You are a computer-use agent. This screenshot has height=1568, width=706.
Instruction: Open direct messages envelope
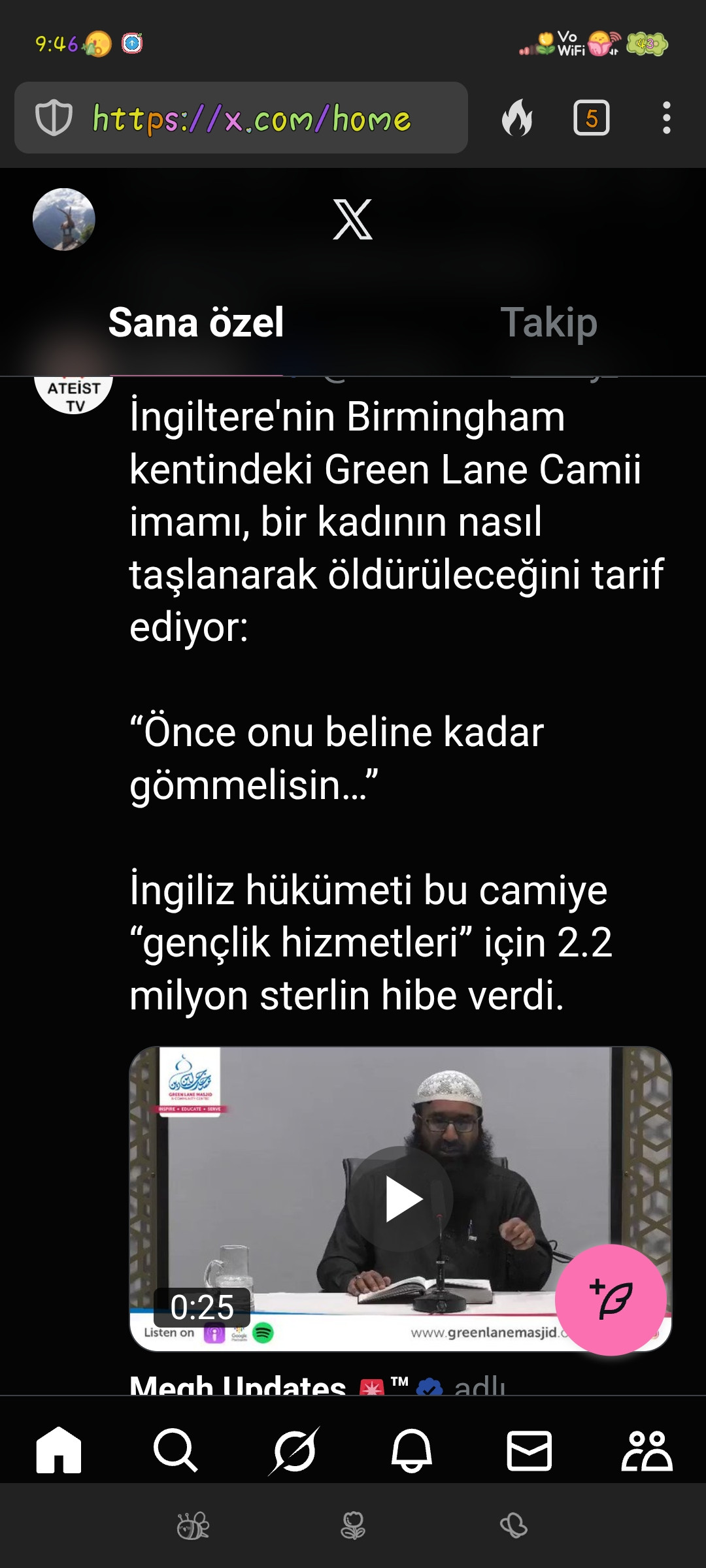point(529,1450)
